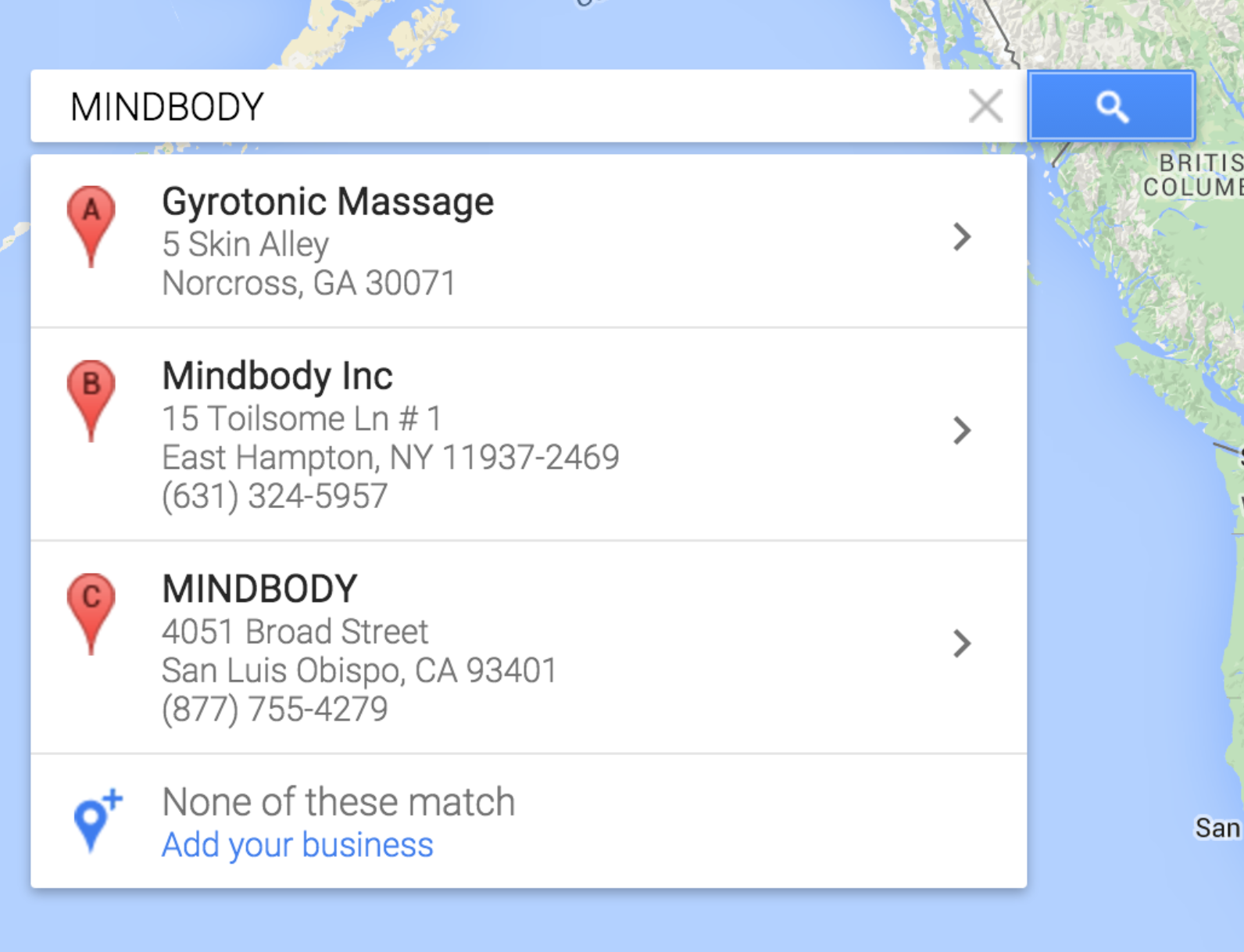Image resolution: width=1244 pixels, height=952 pixels.
Task: Tap the MINDBODY search text field
Action: click(x=500, y=106)
